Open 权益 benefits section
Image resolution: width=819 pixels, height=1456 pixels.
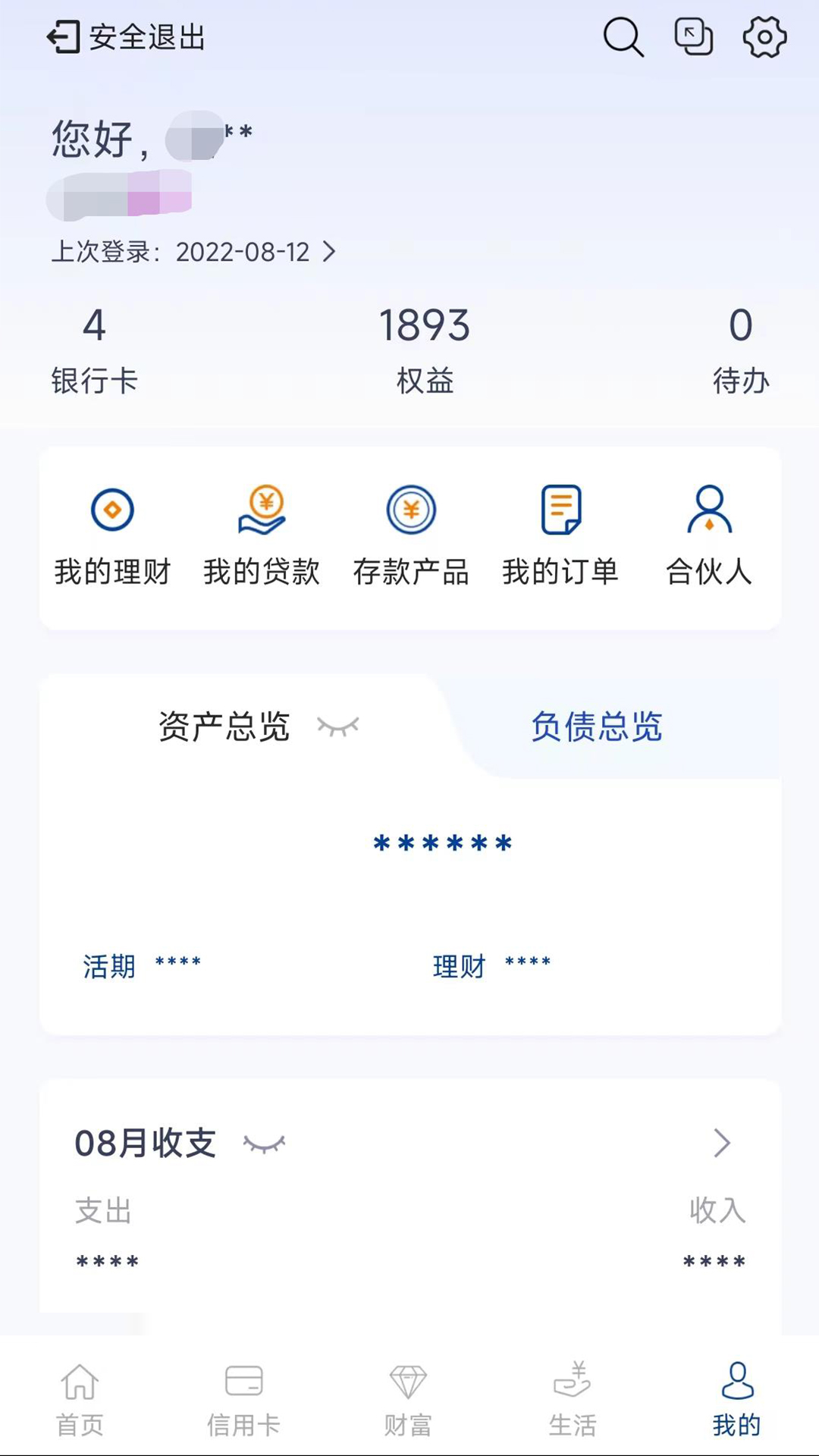click(425, 350)
